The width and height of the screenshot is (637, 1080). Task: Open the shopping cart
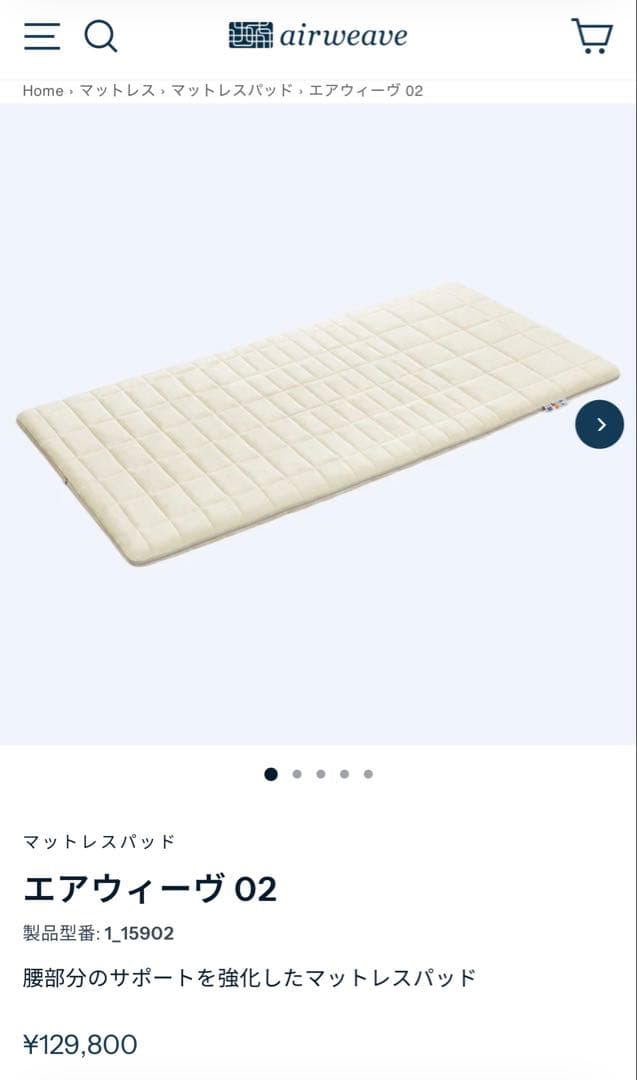[591, 36]
